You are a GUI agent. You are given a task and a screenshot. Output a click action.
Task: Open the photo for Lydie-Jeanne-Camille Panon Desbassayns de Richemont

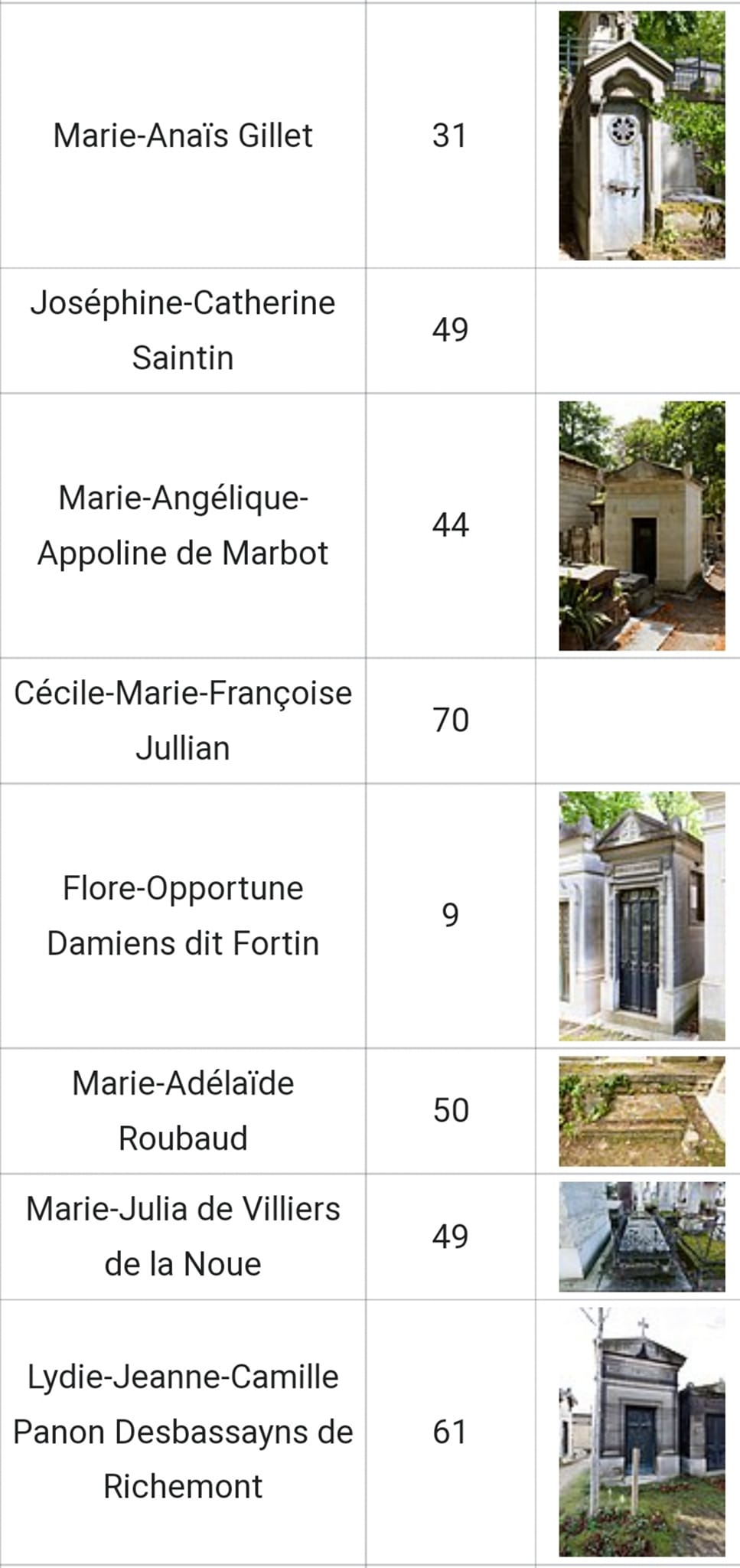pos(641,1432)
